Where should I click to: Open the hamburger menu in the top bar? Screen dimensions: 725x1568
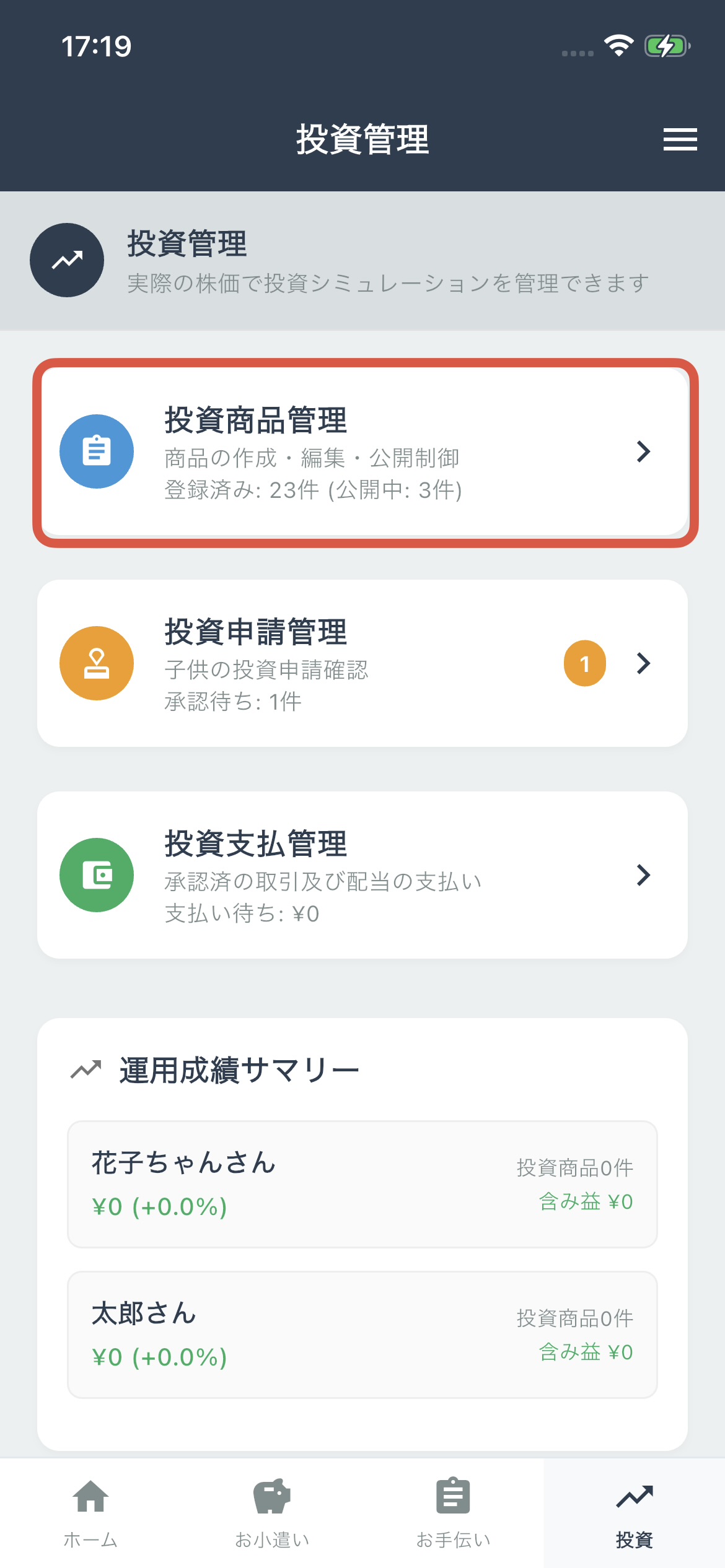(x=679, y=139)
